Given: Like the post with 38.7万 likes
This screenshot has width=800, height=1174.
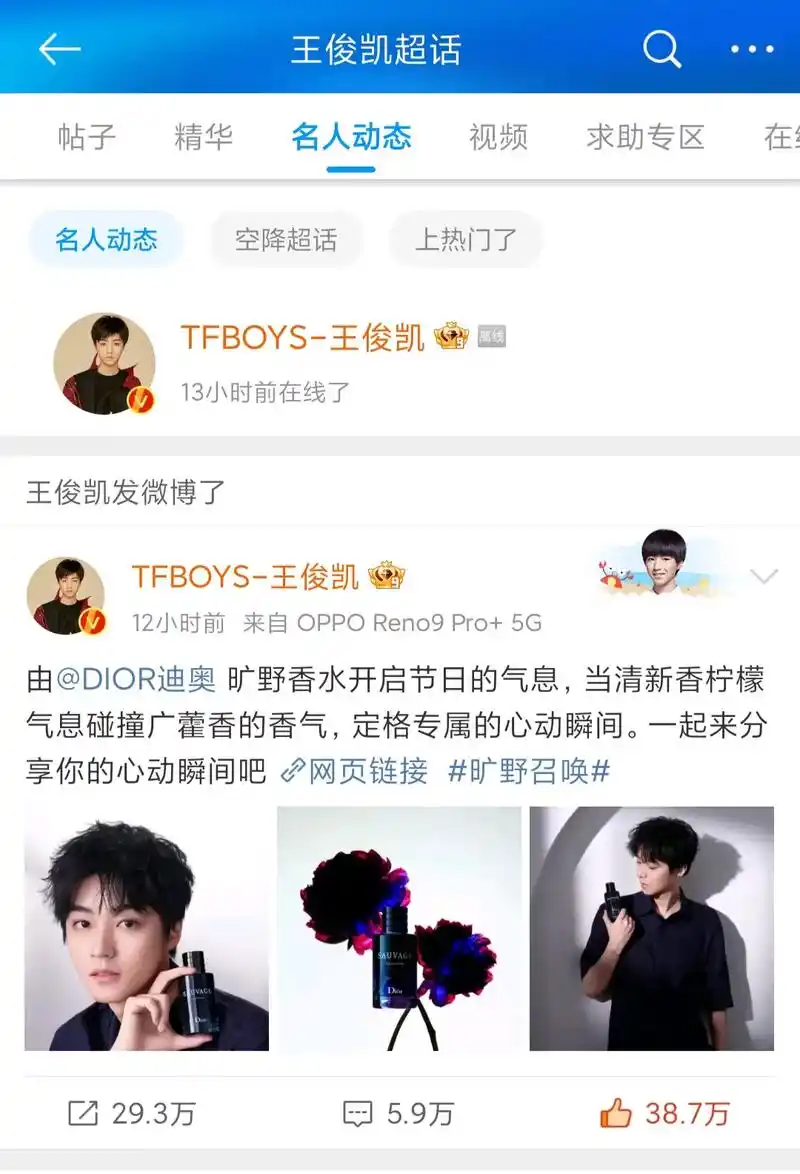Looking at the screenshot, I should [665, 1113].
